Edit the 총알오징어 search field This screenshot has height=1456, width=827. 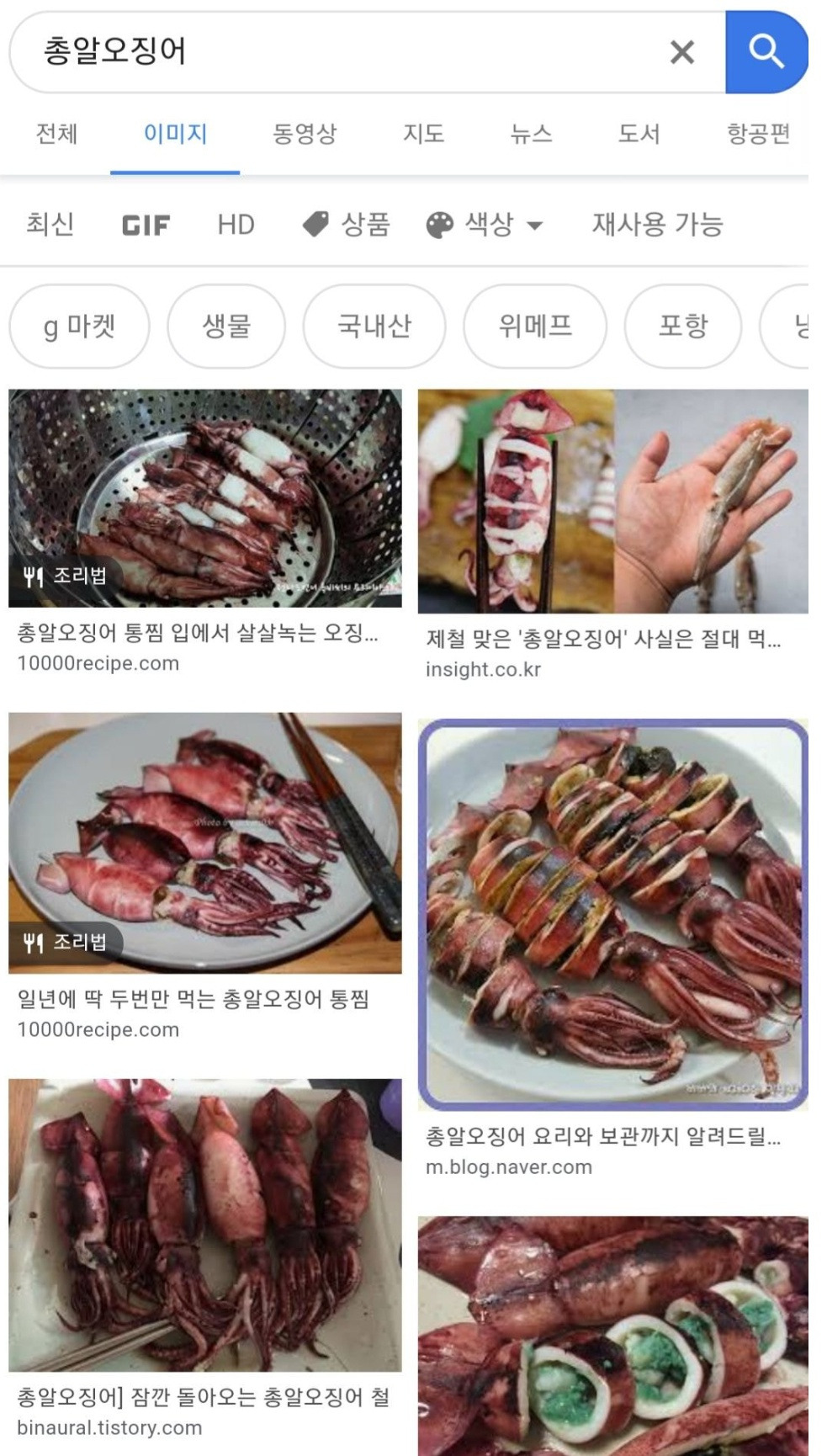coord(337,52)
